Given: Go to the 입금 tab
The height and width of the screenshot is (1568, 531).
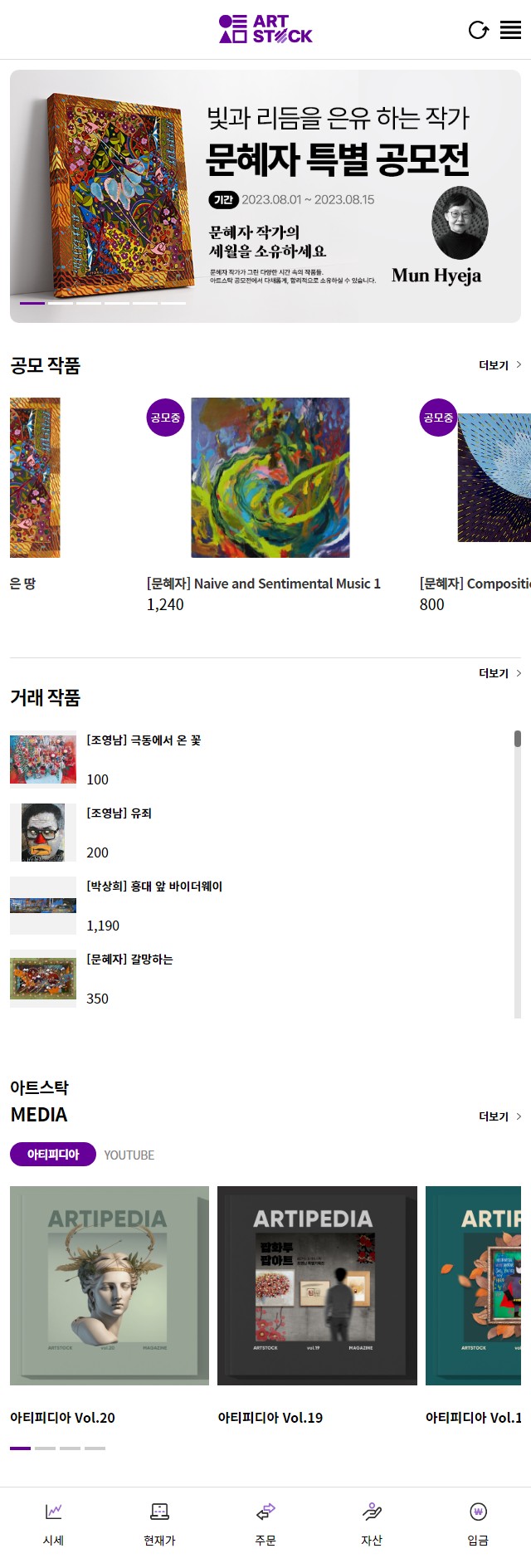Looking at the screenshot, I should click(478, 1523).
